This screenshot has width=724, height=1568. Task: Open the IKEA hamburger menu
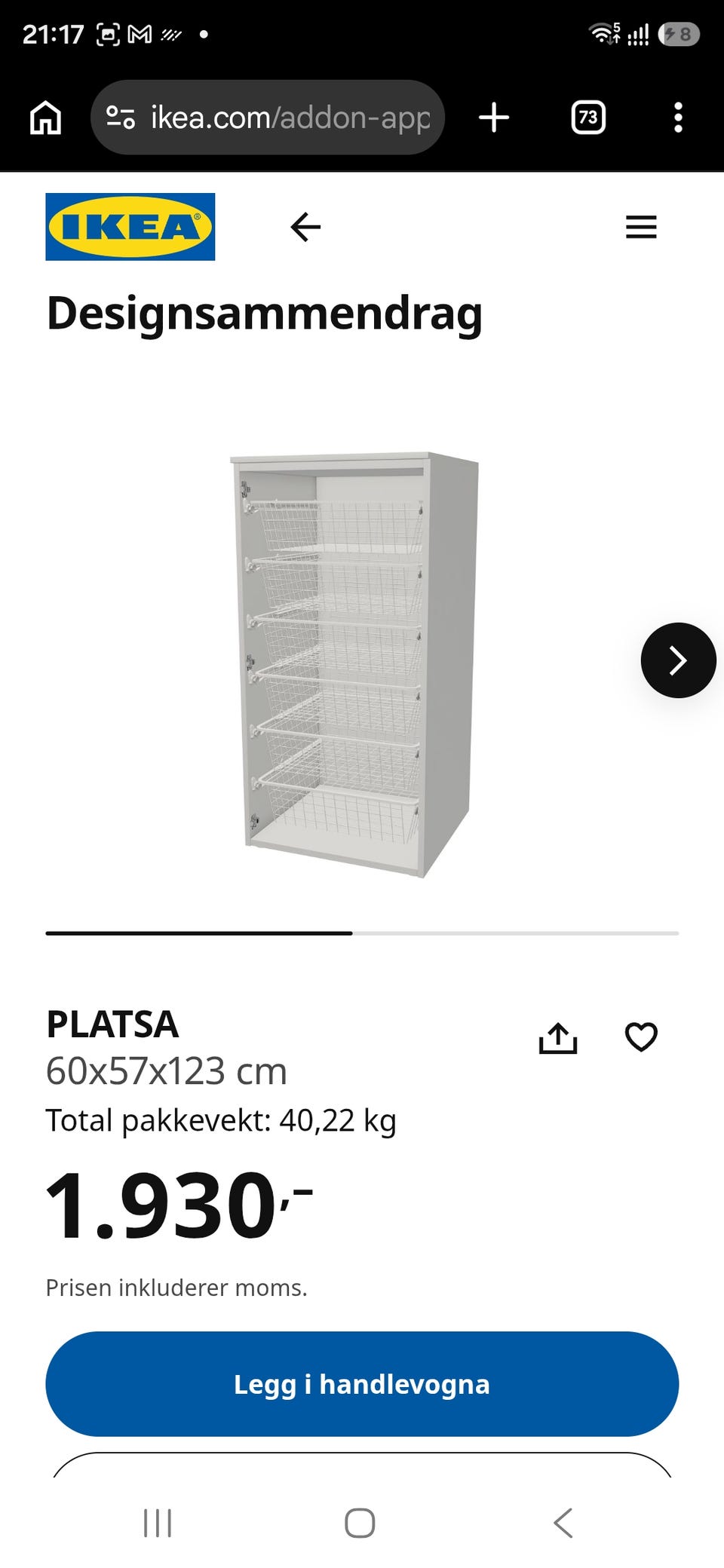tap(641, 227)
